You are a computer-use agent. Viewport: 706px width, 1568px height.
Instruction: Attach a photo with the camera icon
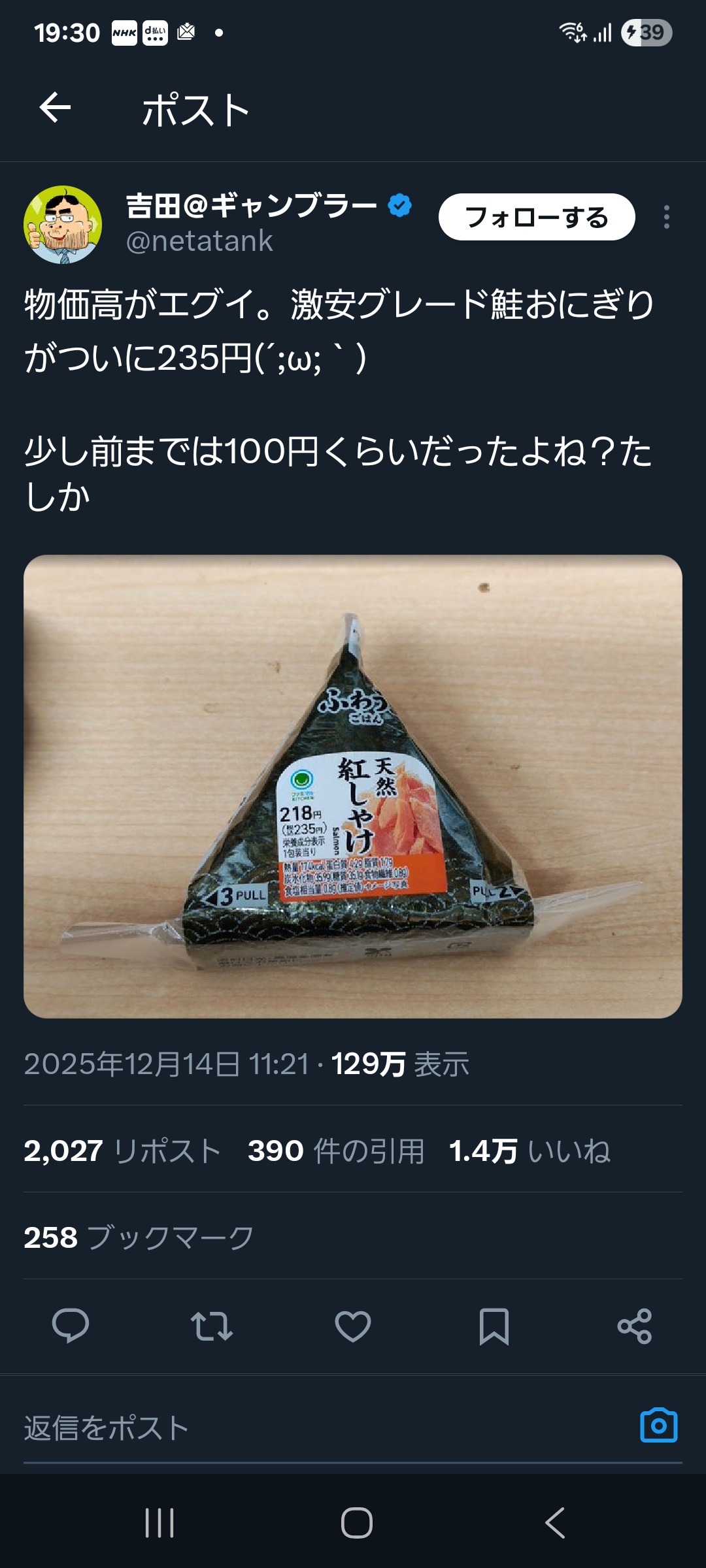point(658,1426)
